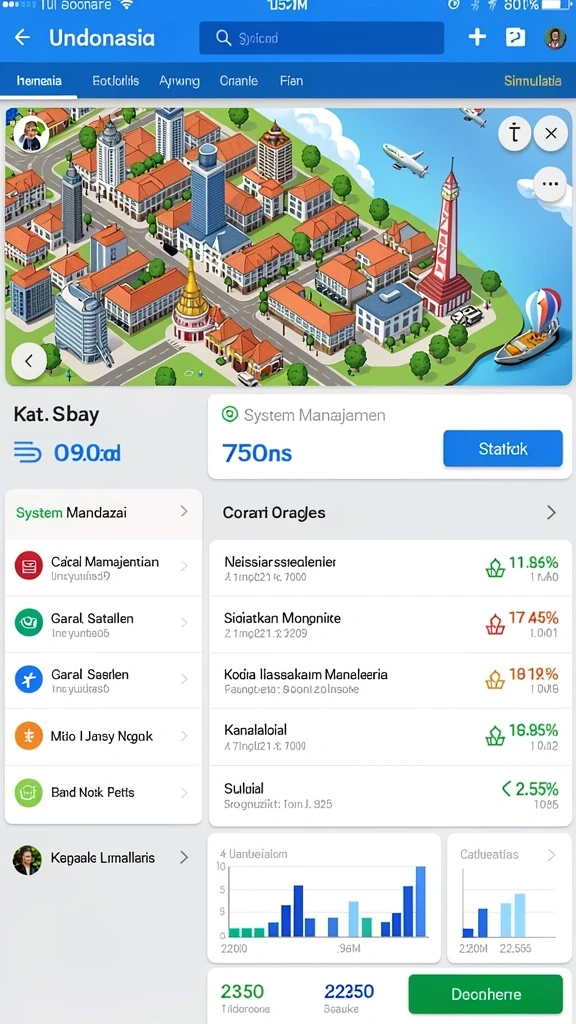
Task: Open Kepaale Lımallaris profile row
Action: pos(103,858)
